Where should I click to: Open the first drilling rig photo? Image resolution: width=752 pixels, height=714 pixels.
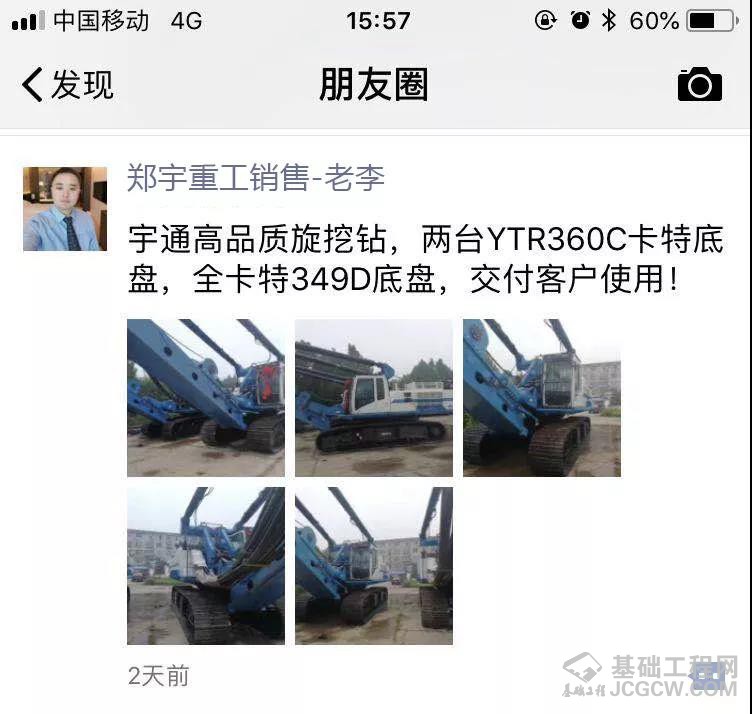(206, 397)
